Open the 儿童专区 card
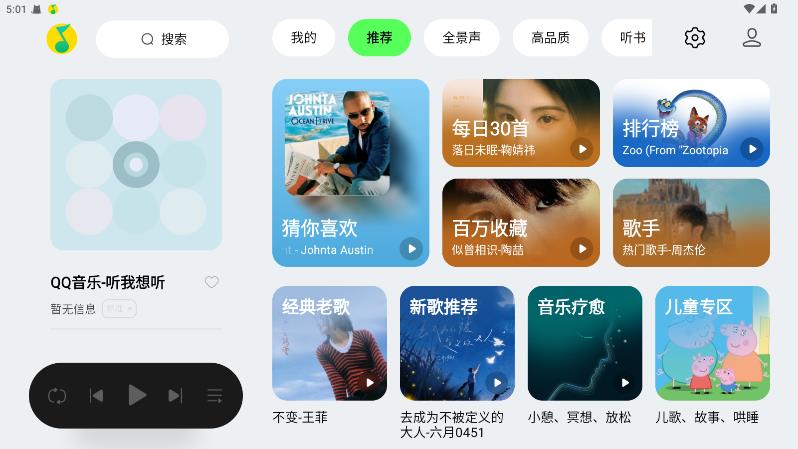Image resolution: width=798 pixels, height=449 pixels. coord(712,343)
